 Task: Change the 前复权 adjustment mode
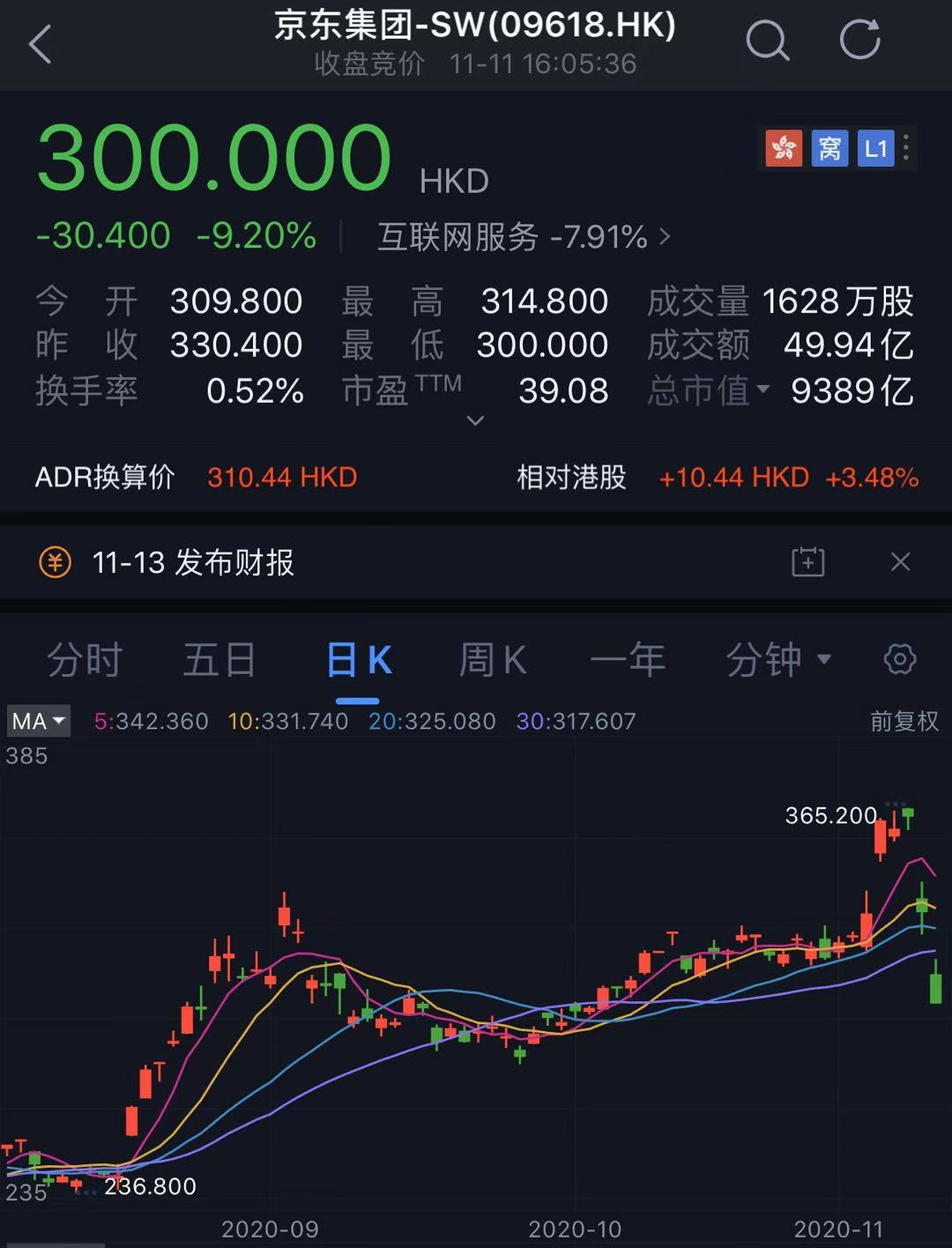click(x=904, y=721)
